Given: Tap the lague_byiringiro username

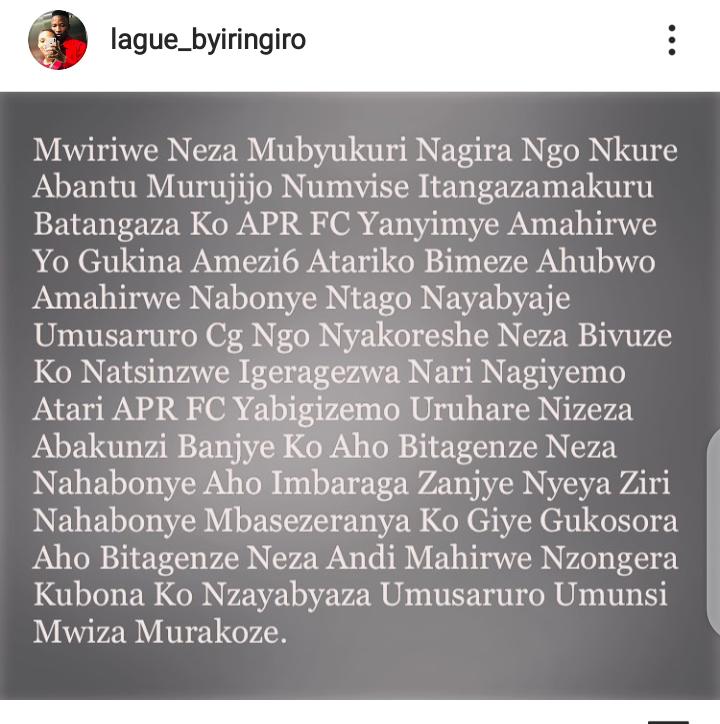Looking at the screenshot, I should tap(207, 40).
